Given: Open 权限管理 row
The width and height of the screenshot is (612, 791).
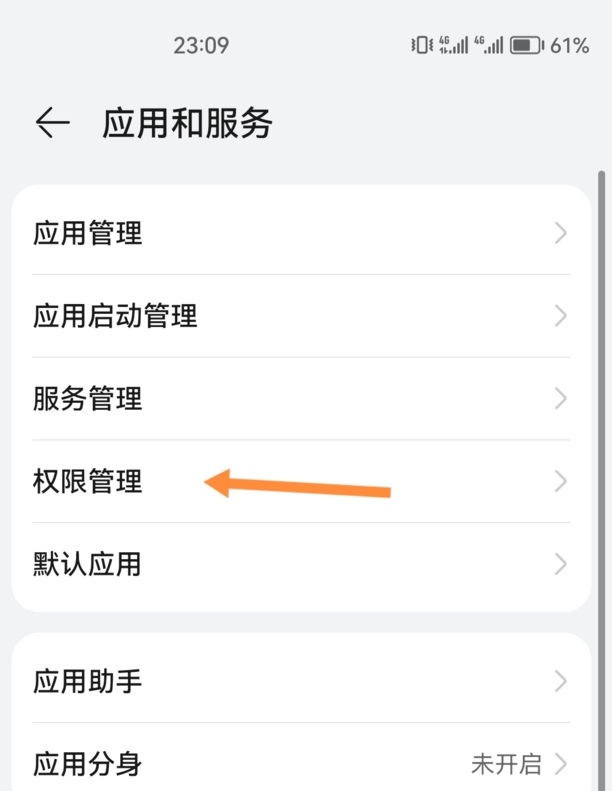Looking at the screenshot, I should tap(300, 482).
